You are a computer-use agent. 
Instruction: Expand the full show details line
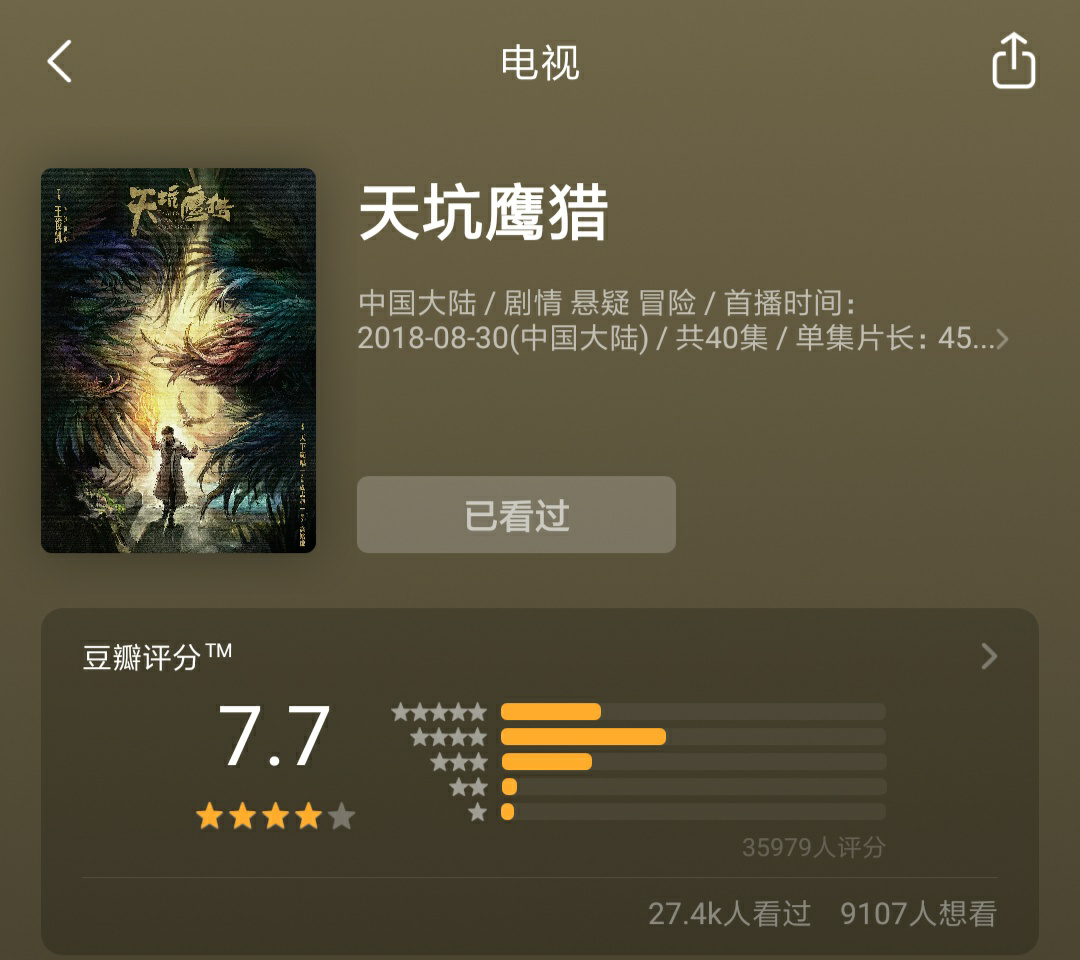[1002, 339]
